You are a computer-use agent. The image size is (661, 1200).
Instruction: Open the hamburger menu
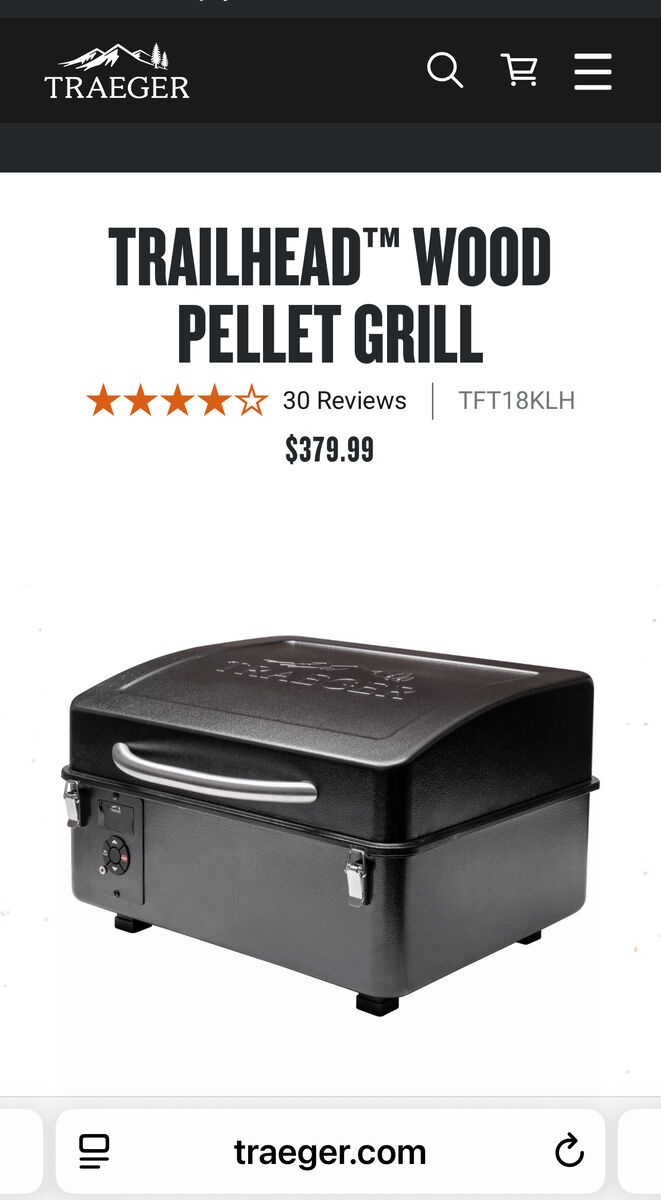tap(592, 71)
